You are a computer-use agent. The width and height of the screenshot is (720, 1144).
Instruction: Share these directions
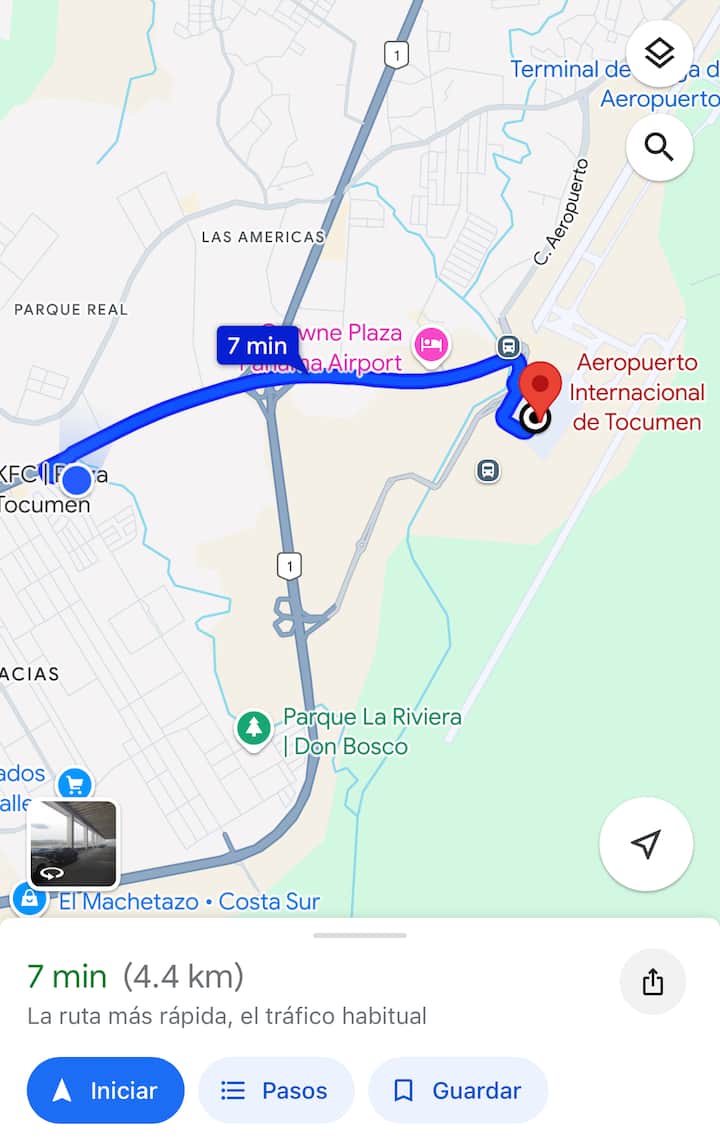[x=653, y=983]
